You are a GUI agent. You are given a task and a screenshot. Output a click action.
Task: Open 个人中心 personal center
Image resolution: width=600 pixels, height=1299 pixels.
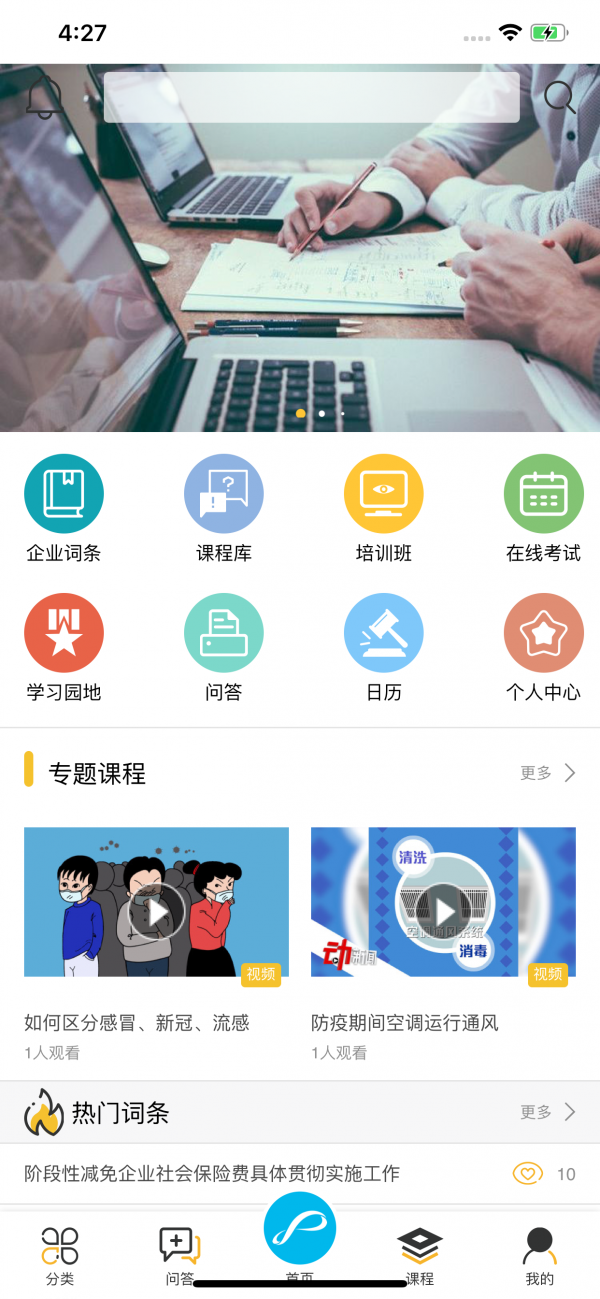[543, 647]
